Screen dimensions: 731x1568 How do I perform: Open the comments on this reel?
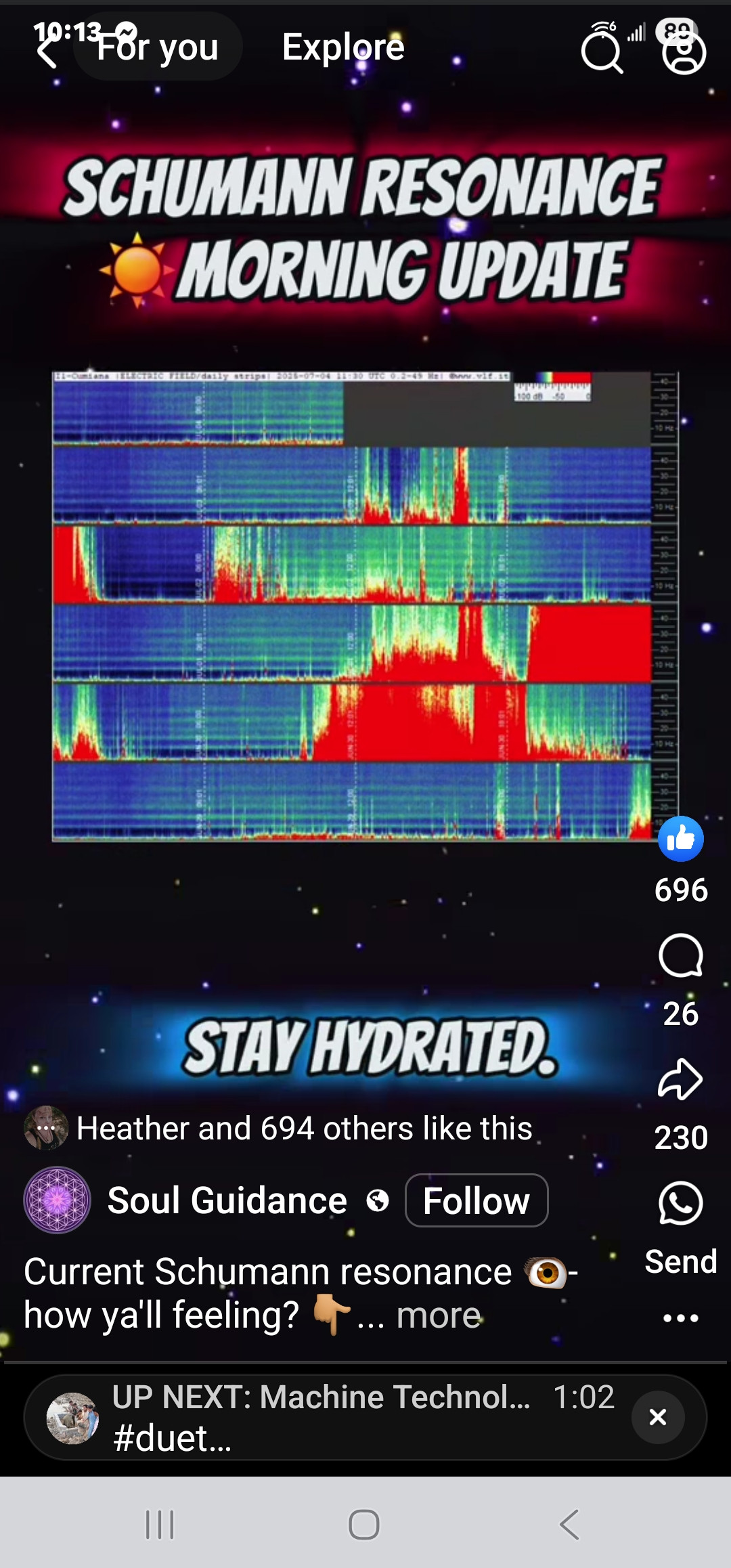[x=680, y=955]
